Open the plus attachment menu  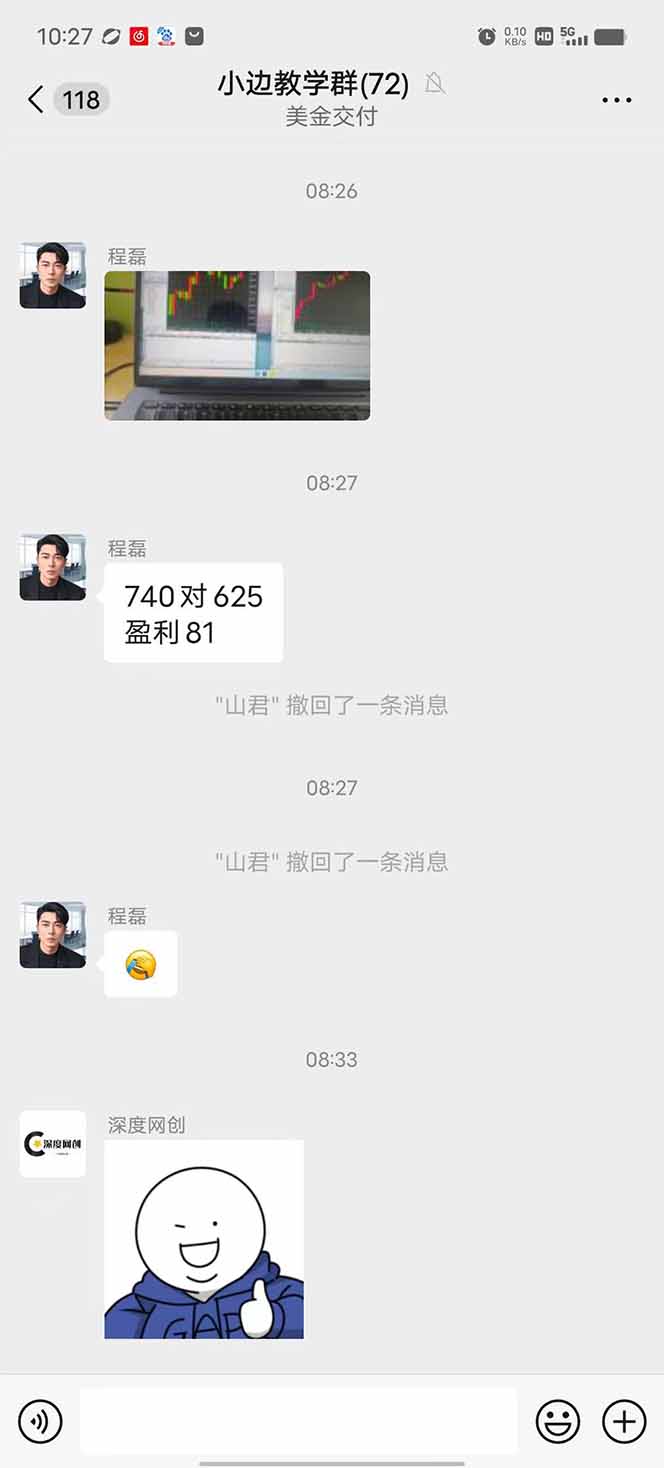[x=624, y=1420]
